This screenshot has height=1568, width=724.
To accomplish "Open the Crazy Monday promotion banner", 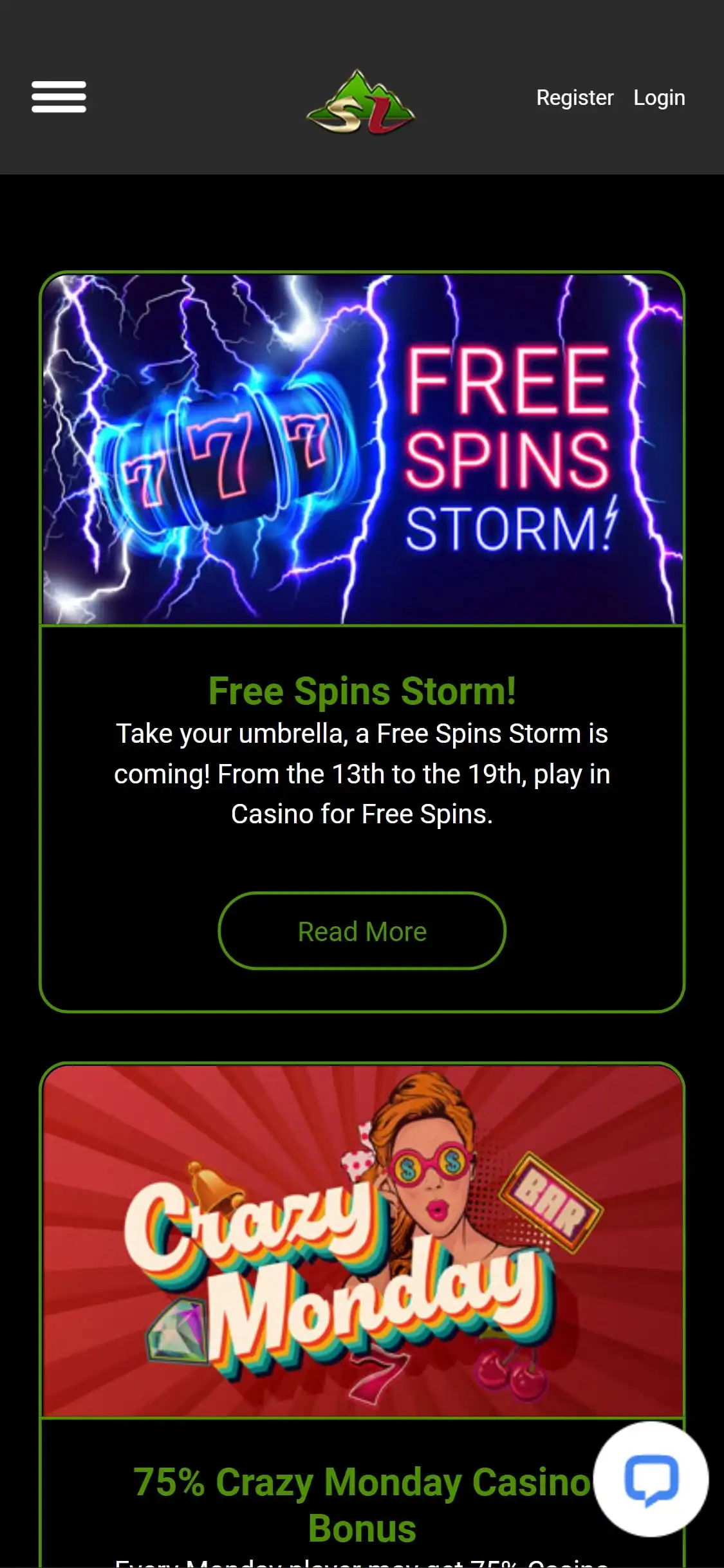I will click(362, 1241).
